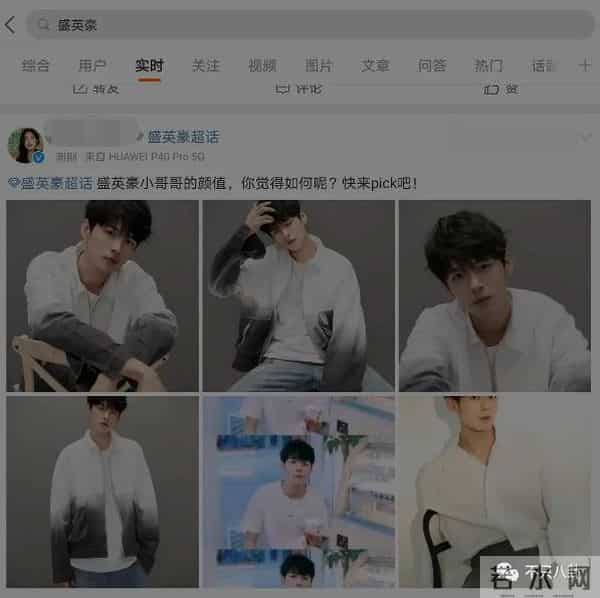Open the 盛英豪超话 link beside the username
The image size is (600, 598).
tap(183, 137)
